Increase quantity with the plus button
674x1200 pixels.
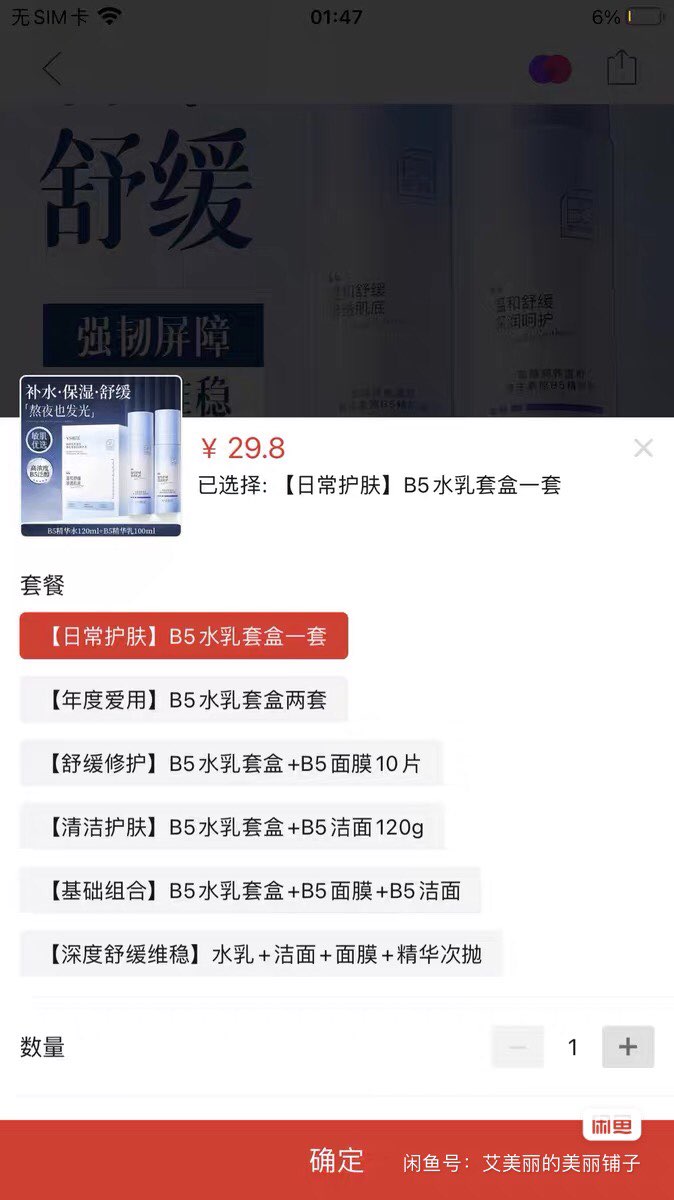628,1047
